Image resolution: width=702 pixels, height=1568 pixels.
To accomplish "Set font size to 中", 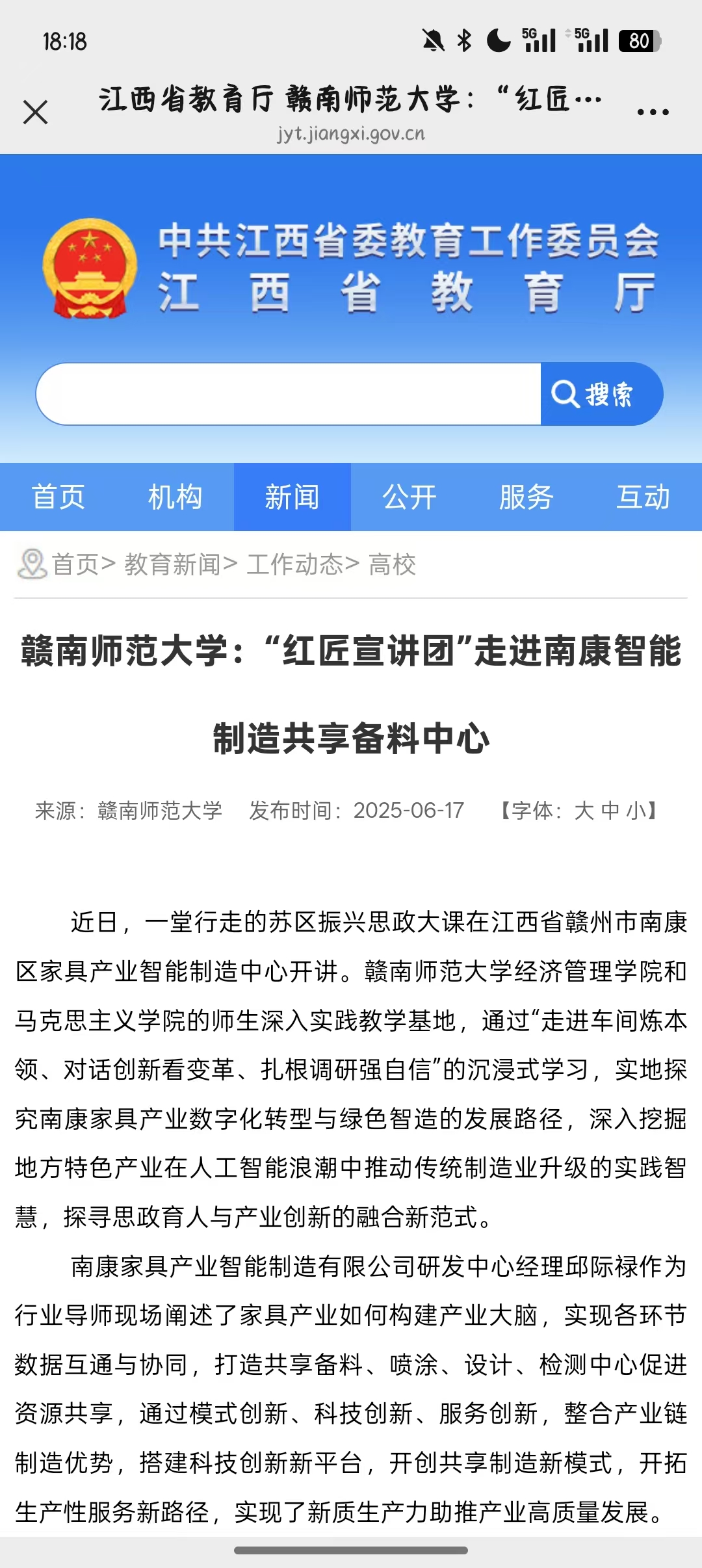I will point(610,811).
